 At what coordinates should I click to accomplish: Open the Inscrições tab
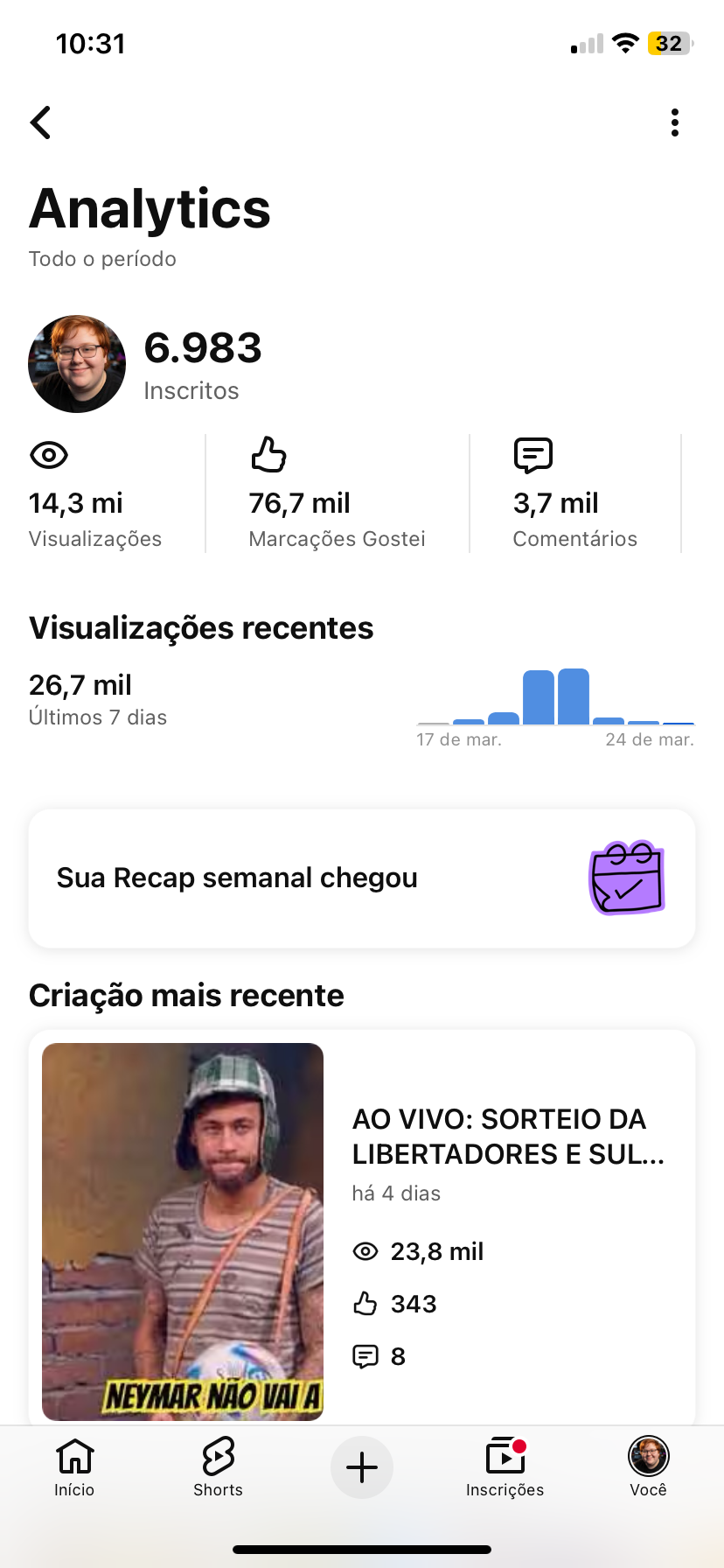click(505, 1466)
